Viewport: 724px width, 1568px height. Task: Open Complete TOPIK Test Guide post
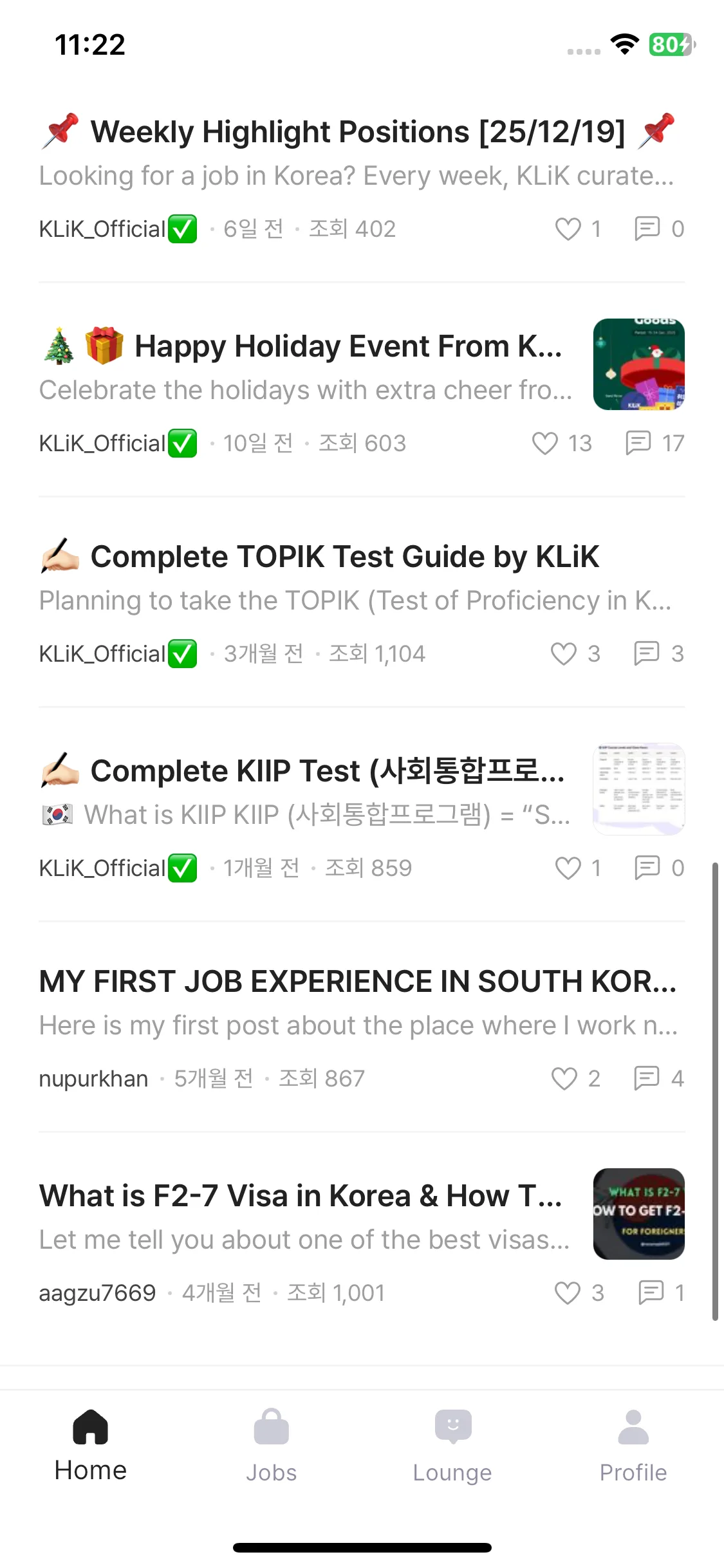[x=344, y=557]
